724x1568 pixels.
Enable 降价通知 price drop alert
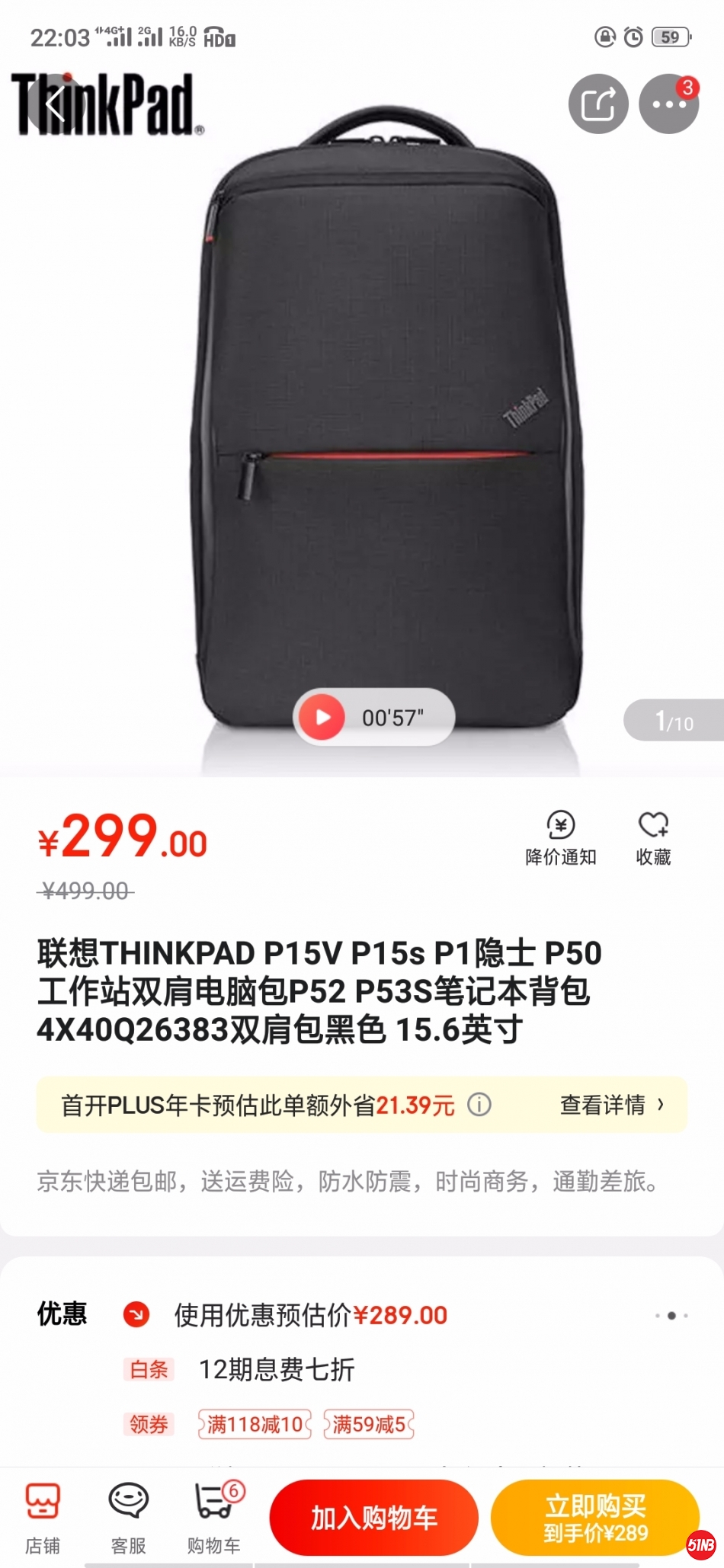[x=561, y=838]
